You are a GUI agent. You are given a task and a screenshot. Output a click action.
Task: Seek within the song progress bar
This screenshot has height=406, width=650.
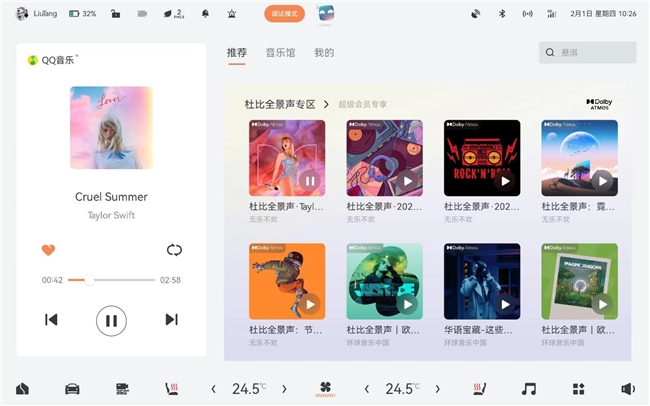pyautogui.click(x=110, y=280)
